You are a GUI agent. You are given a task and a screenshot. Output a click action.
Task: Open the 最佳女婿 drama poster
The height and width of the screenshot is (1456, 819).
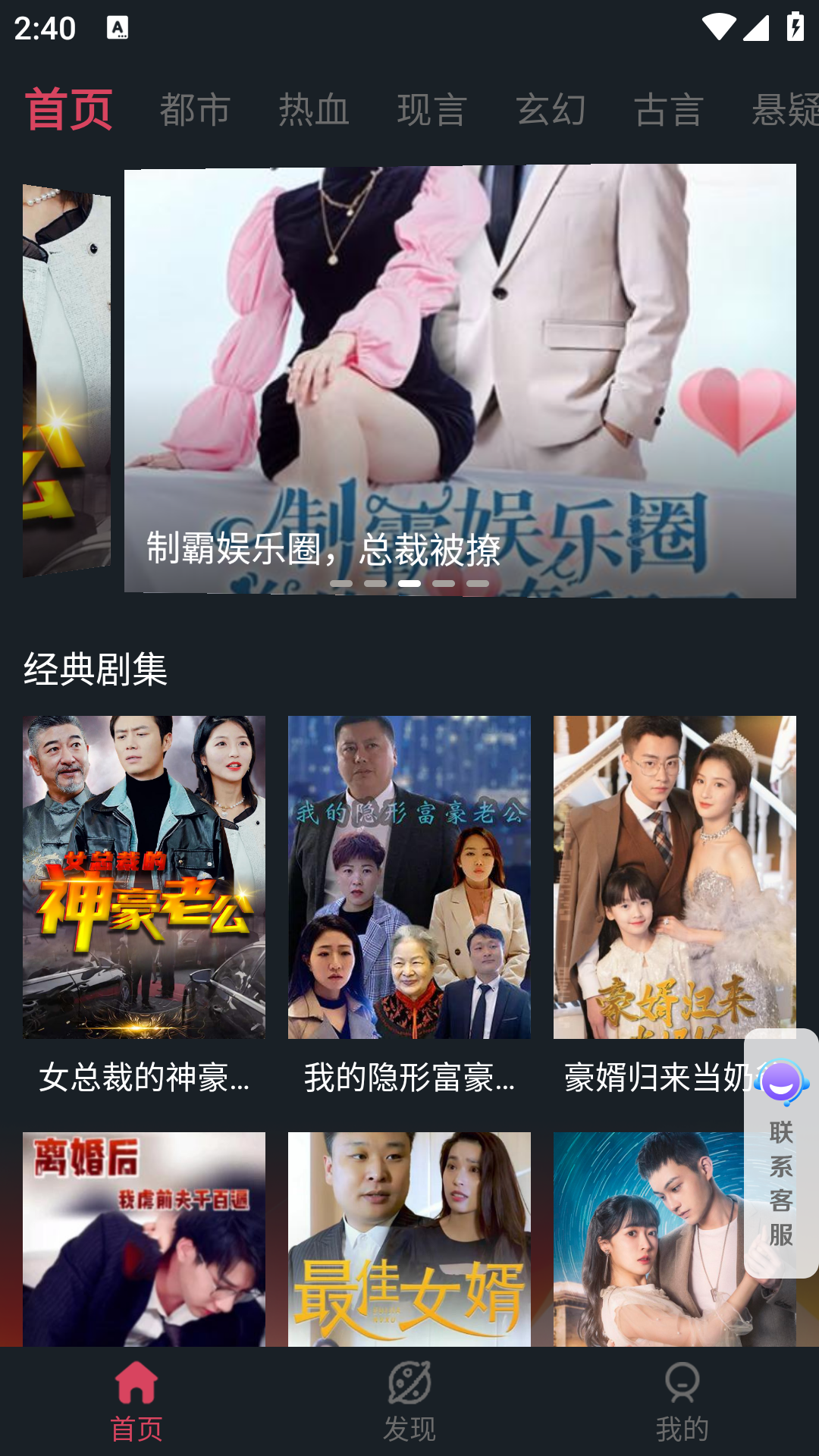pos(409,1239)
